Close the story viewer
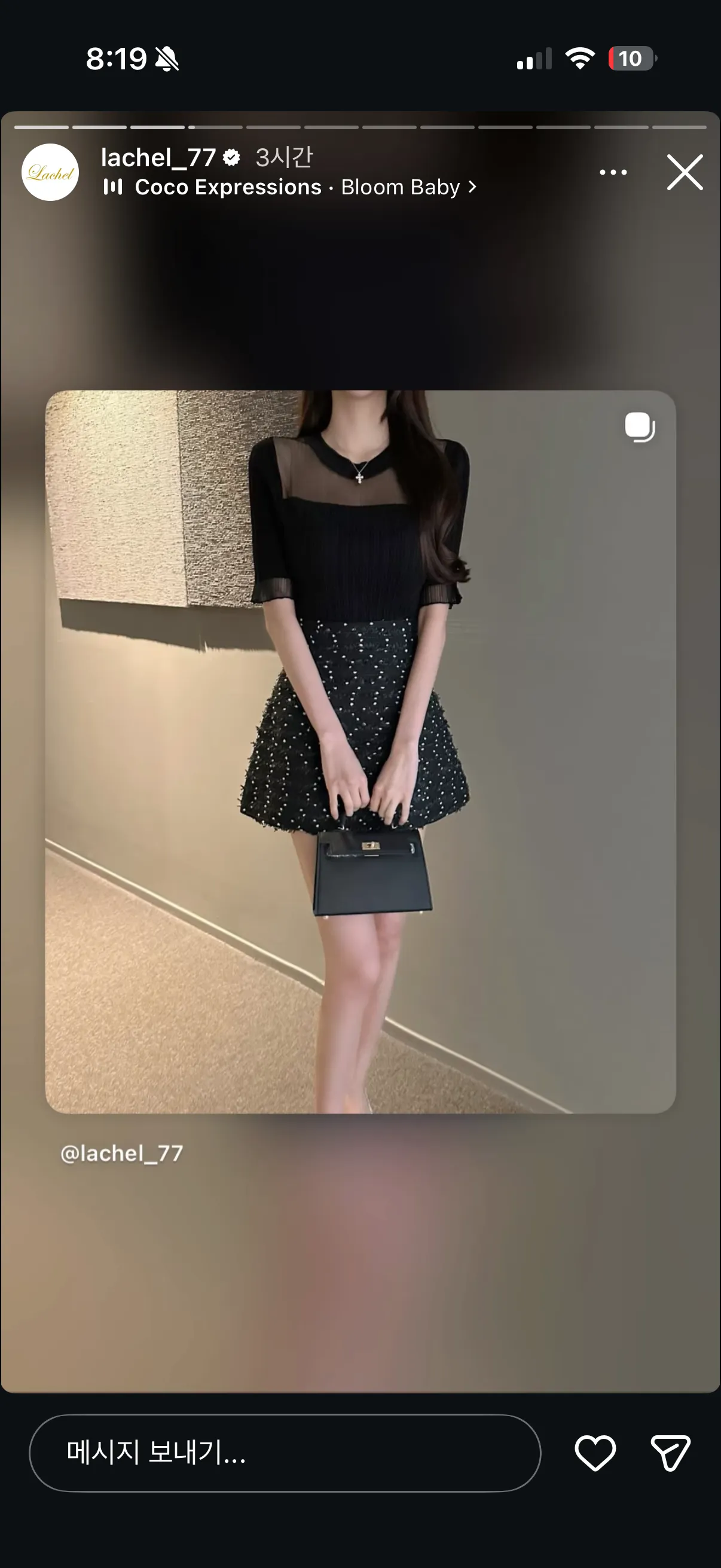721x1568 pixels. click(685, 172)
